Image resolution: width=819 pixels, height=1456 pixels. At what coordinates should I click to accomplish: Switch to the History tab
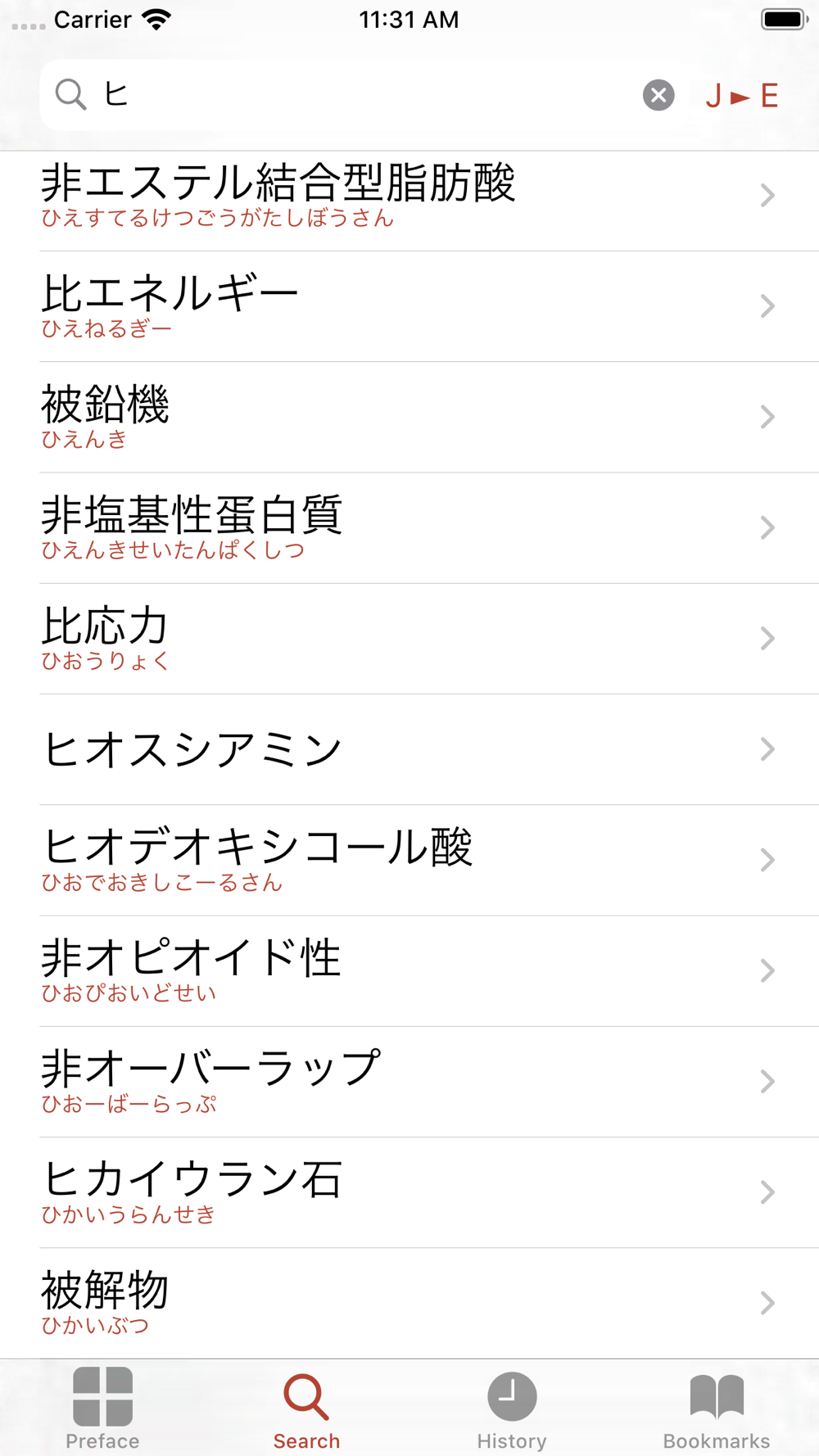coord(512,1409)
